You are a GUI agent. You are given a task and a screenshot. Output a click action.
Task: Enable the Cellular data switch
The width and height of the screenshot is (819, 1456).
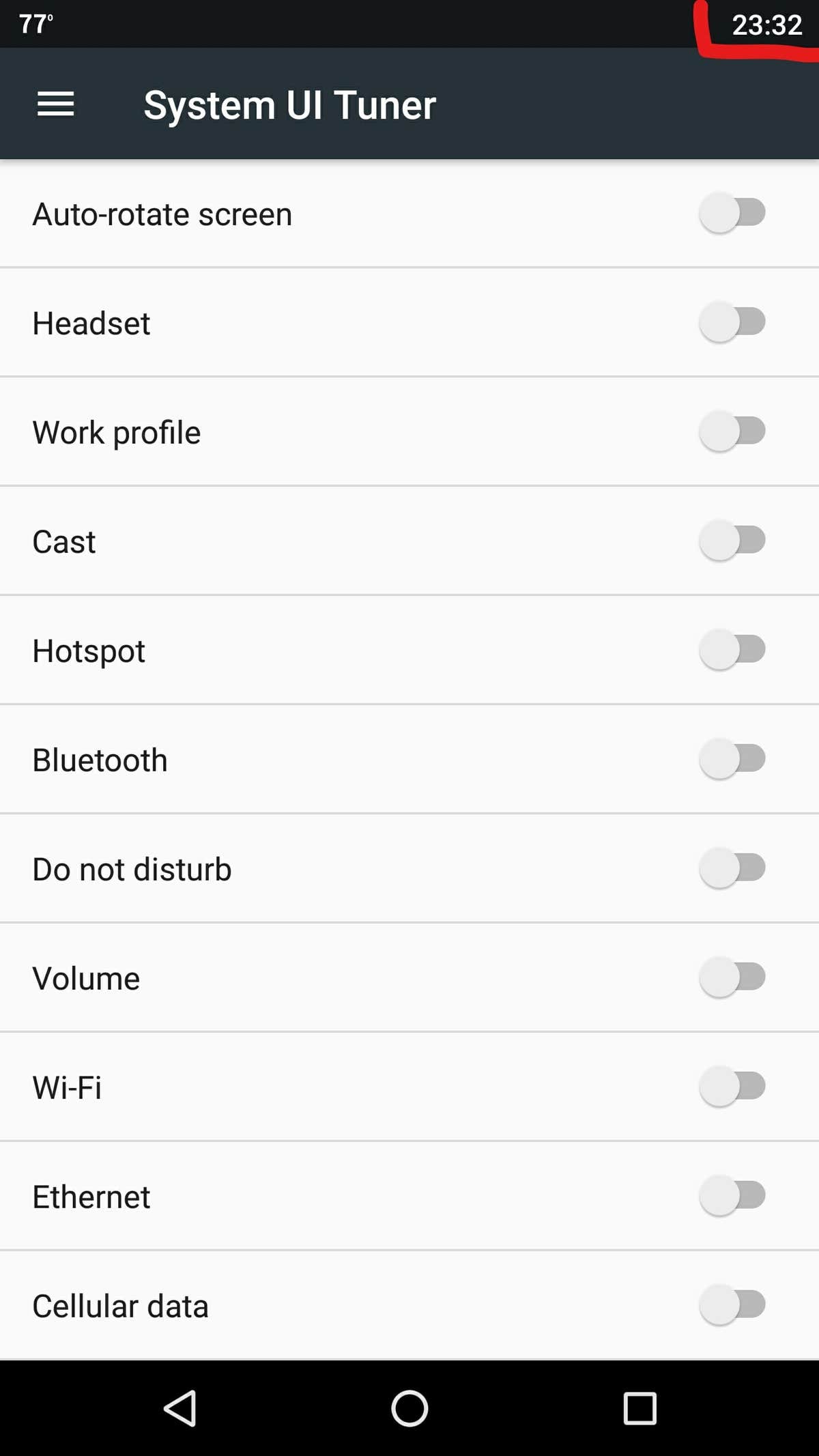(x=733, y=1305)
